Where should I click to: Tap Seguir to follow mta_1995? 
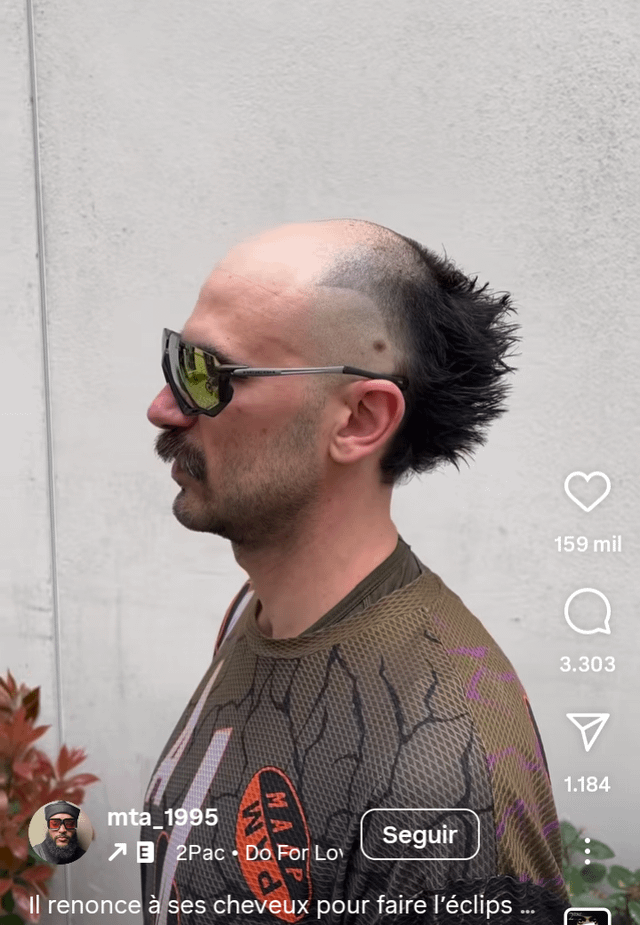point(420,835)
